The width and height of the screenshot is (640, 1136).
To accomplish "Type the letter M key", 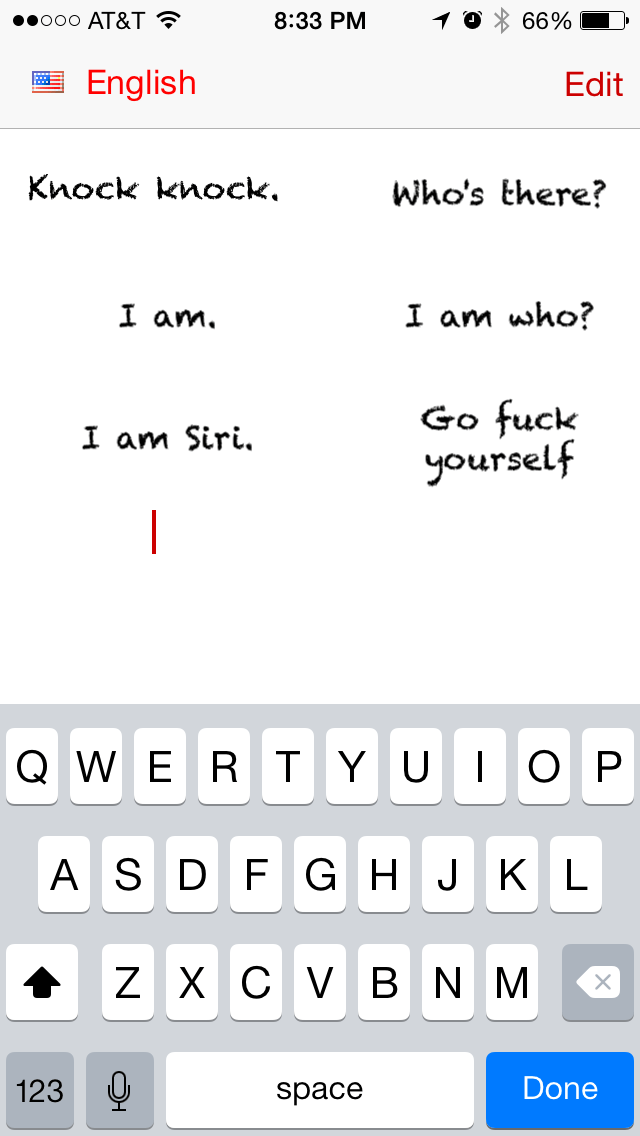I will point(511,983).
